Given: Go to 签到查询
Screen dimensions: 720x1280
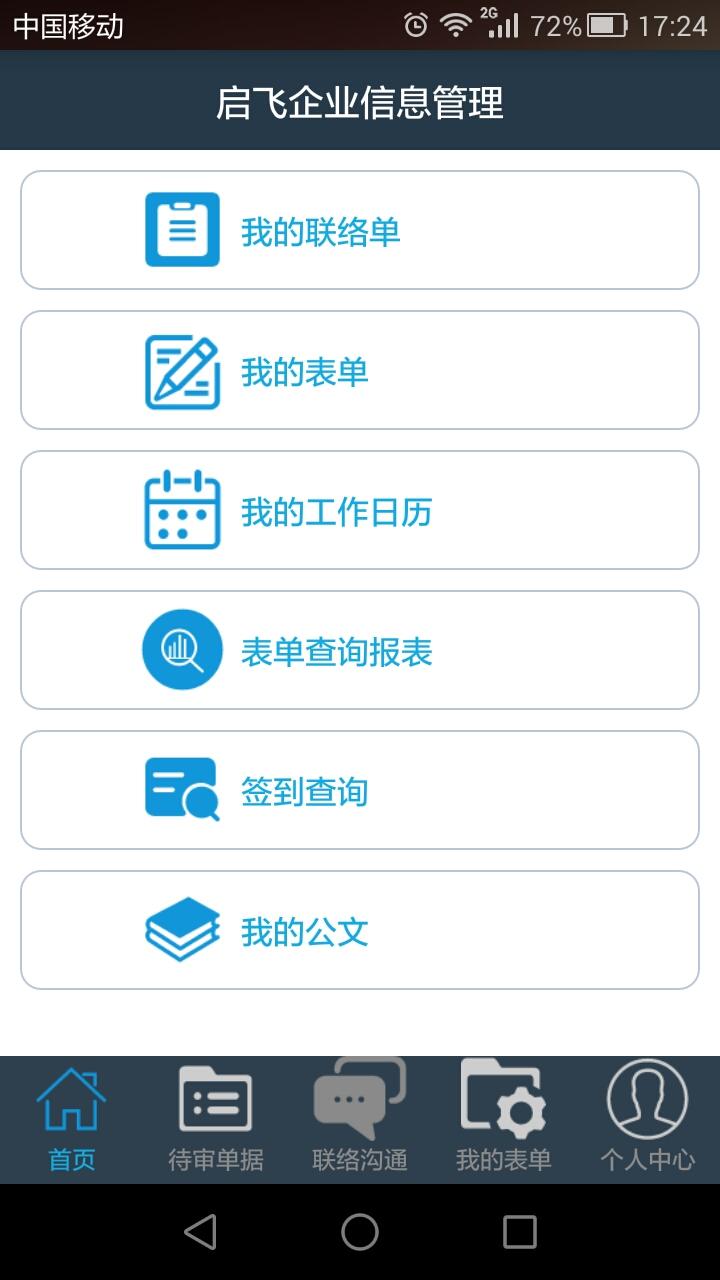Looking at the screenshot, I should 360,790.
